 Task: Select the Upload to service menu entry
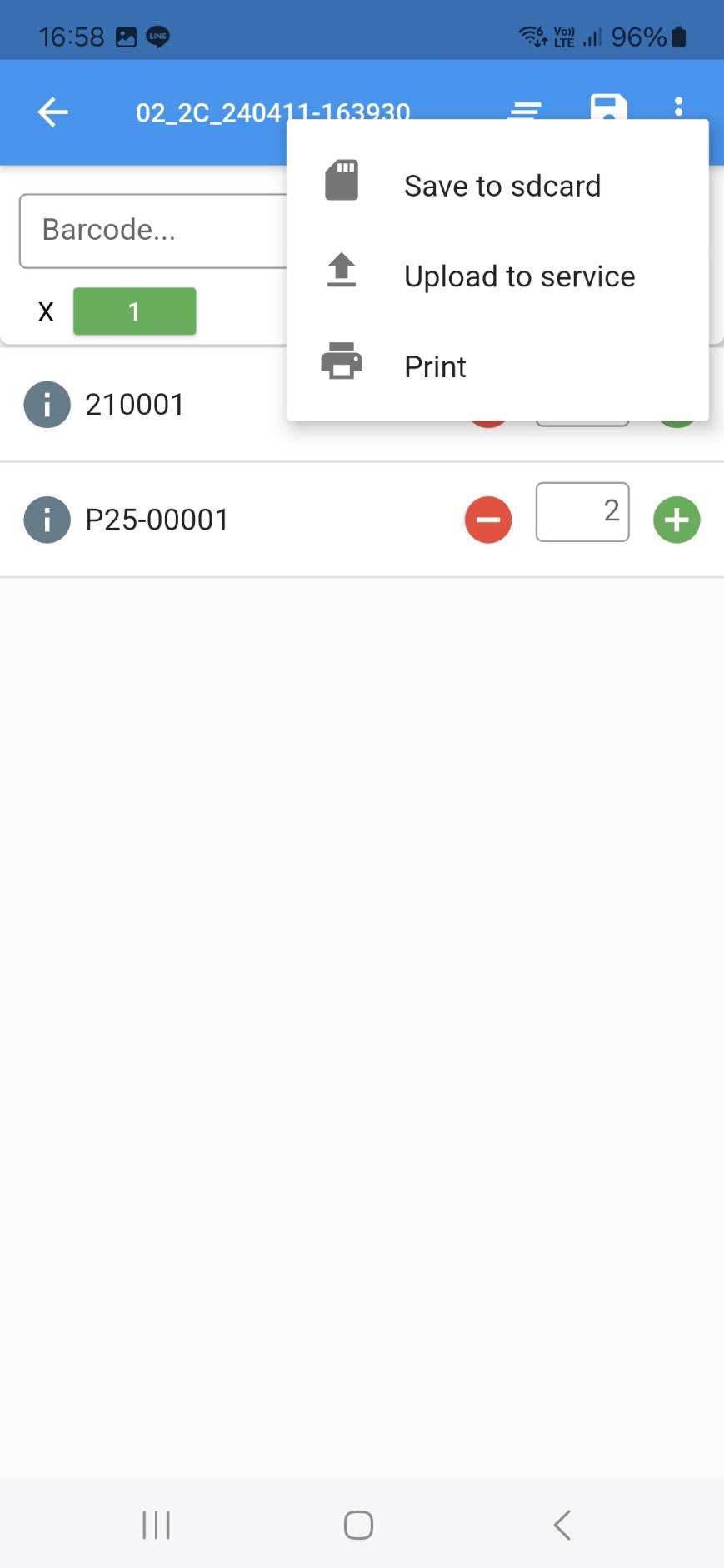[519, 276]
